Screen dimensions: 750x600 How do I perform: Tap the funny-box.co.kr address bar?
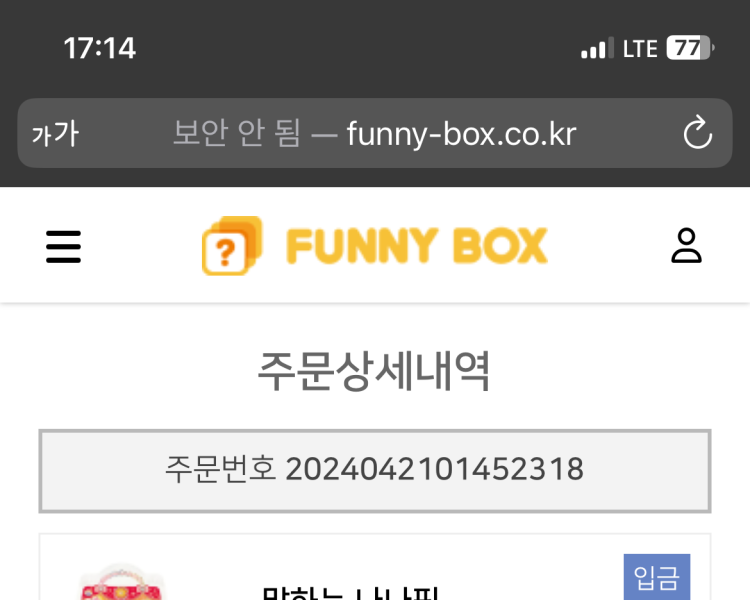(375, 133)
